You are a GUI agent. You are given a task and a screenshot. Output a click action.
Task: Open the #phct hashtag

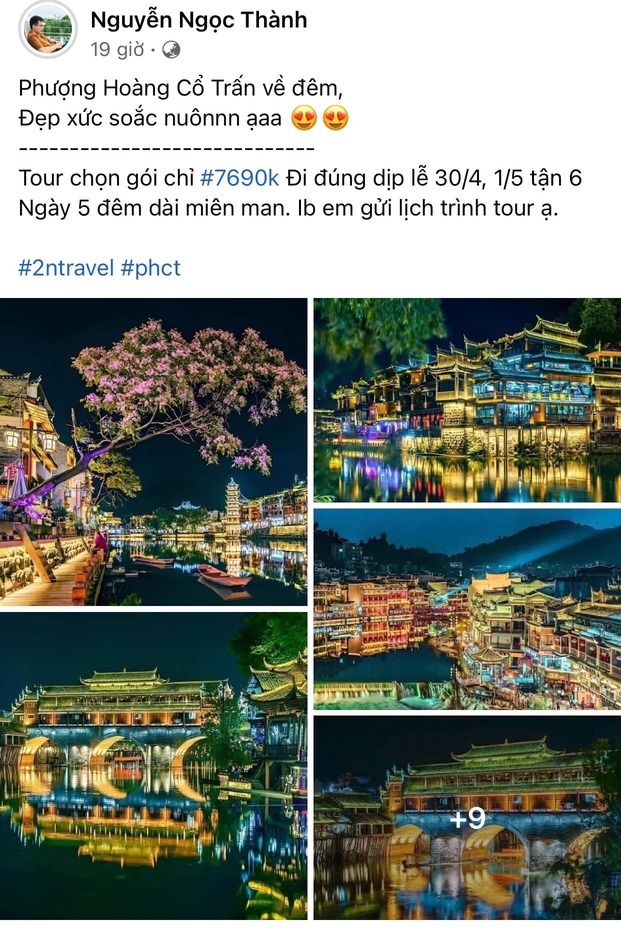tap(150, 268)
